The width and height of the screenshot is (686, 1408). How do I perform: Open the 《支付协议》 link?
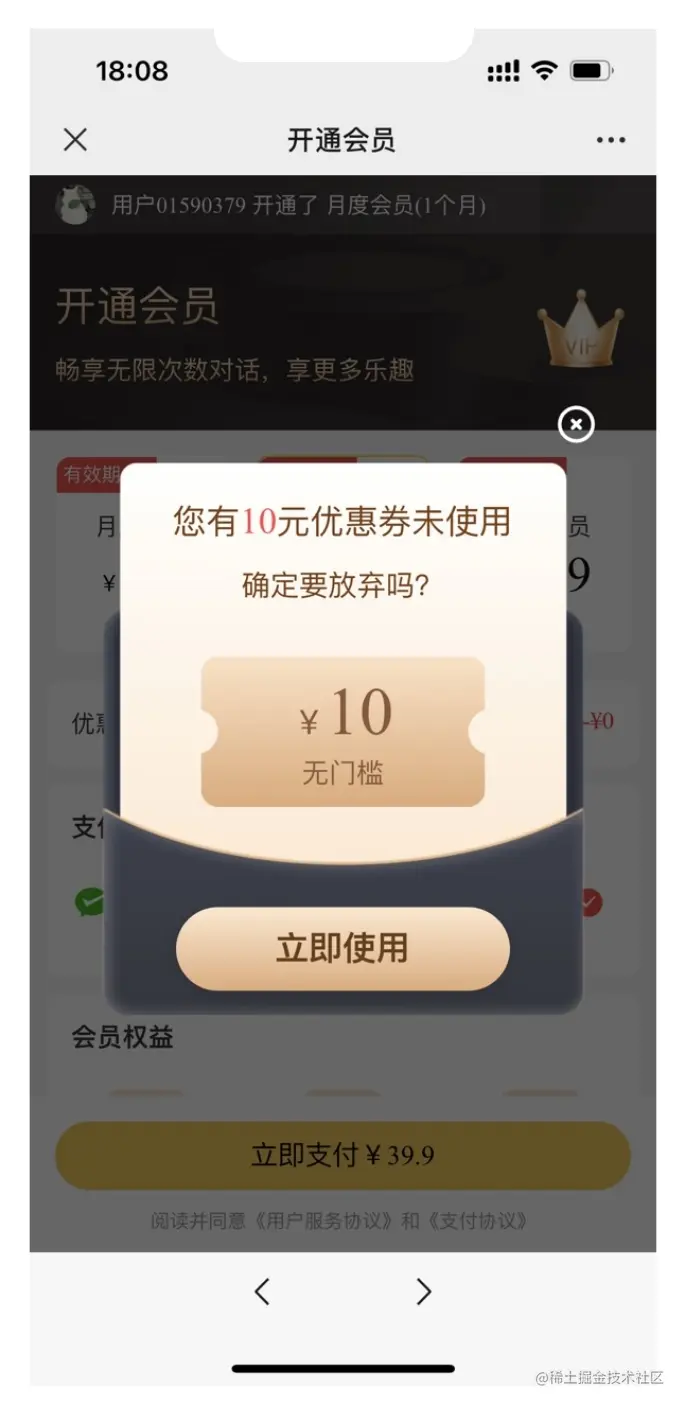(476, 1221)
